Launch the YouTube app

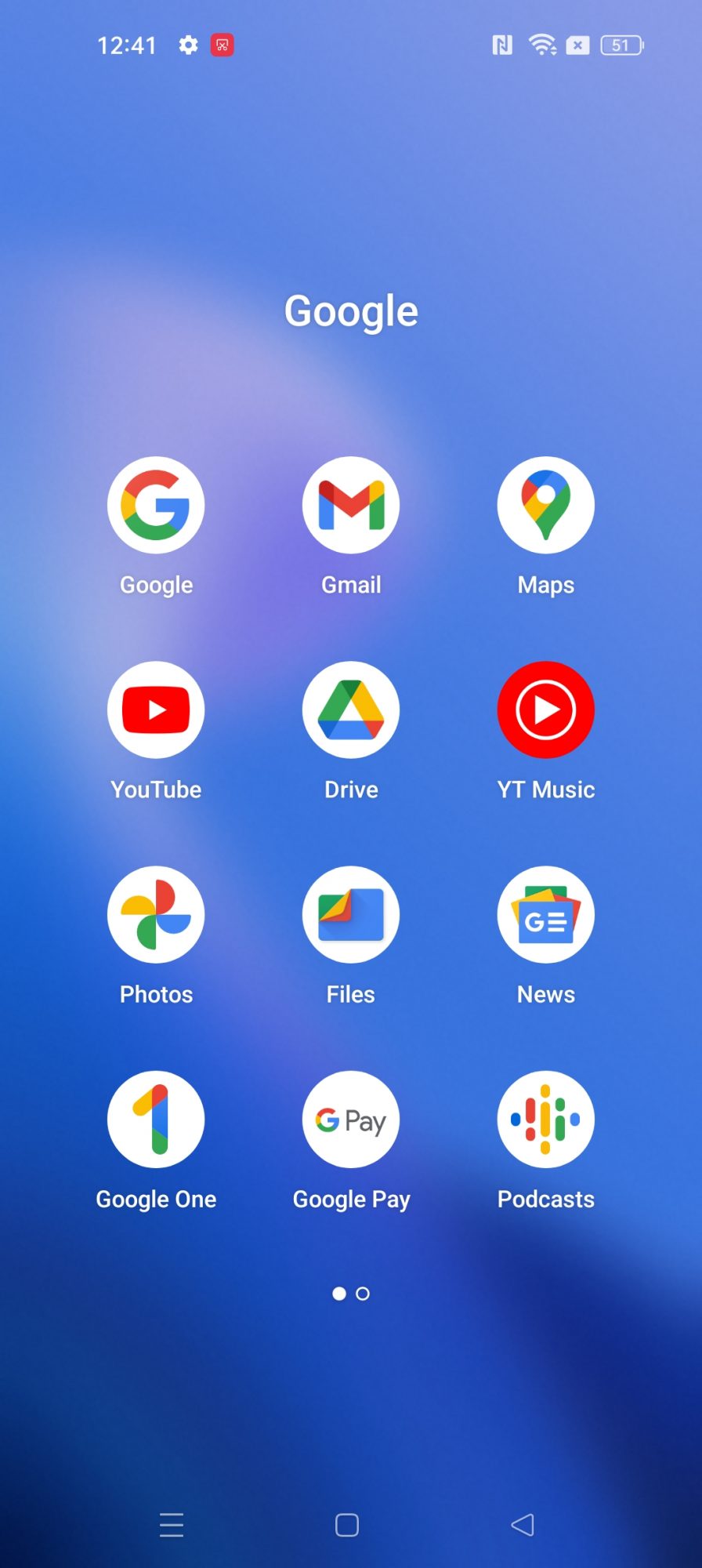click(x=156, y=710)
